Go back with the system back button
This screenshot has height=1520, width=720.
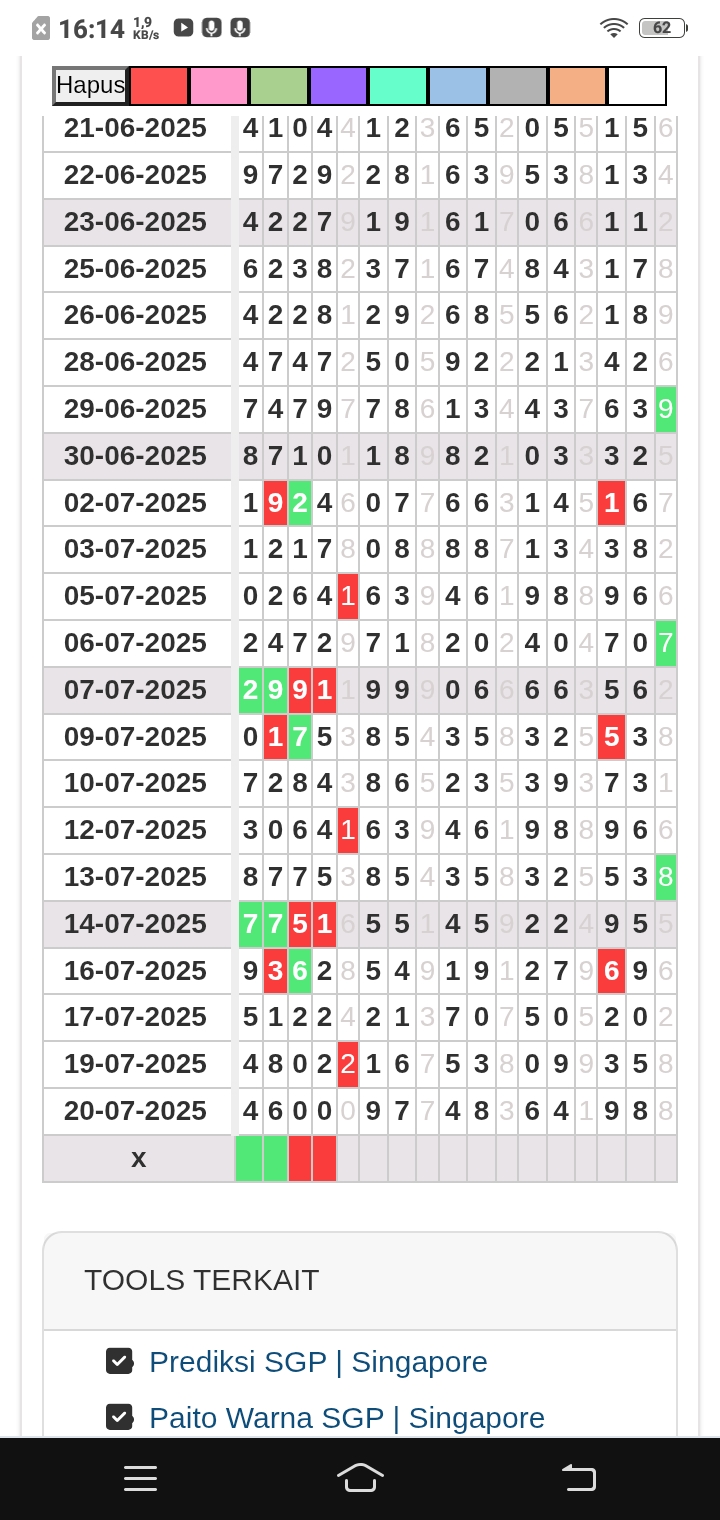tap(578, 1478)
